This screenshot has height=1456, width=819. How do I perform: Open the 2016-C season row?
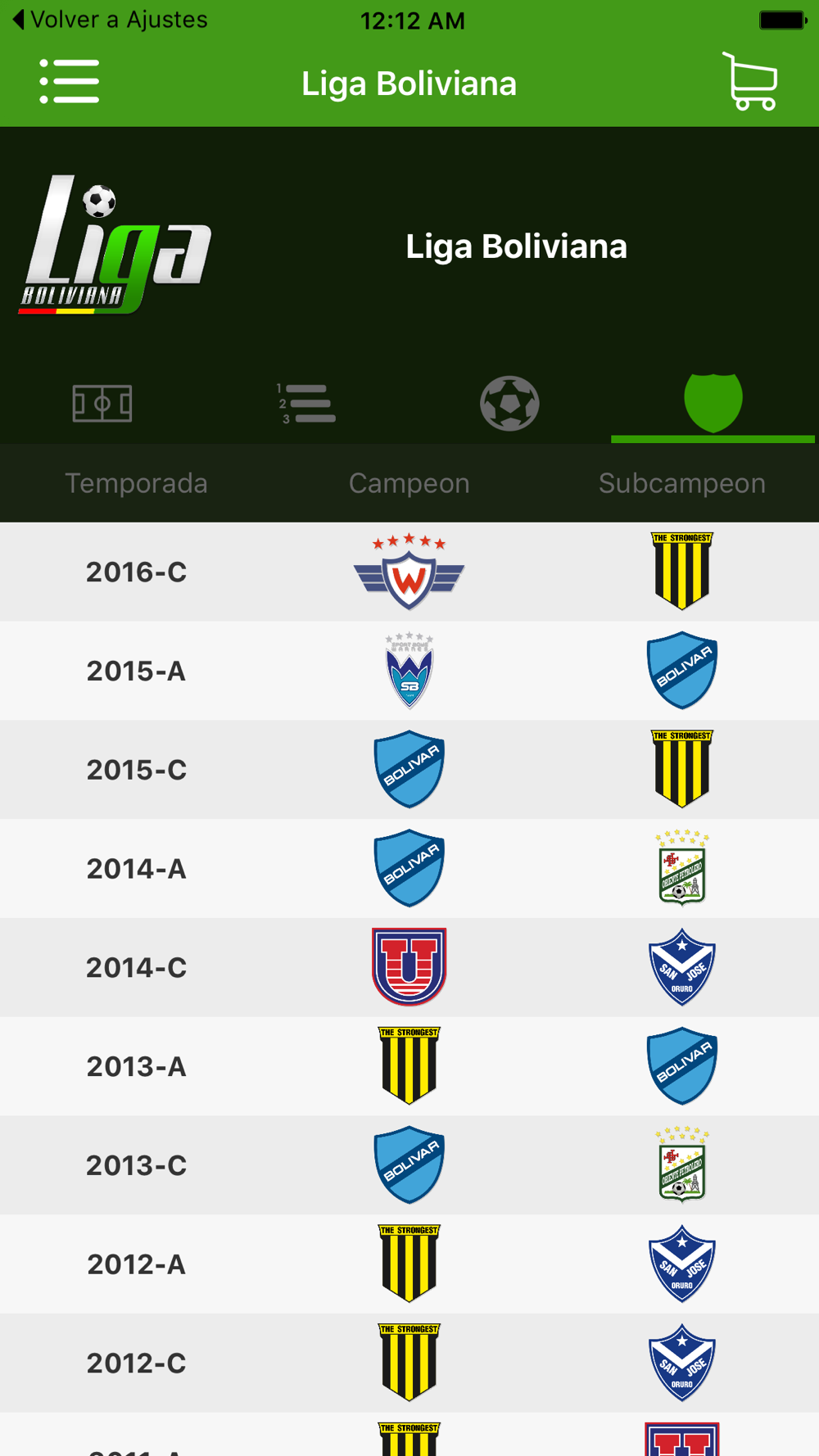(409, 572)
